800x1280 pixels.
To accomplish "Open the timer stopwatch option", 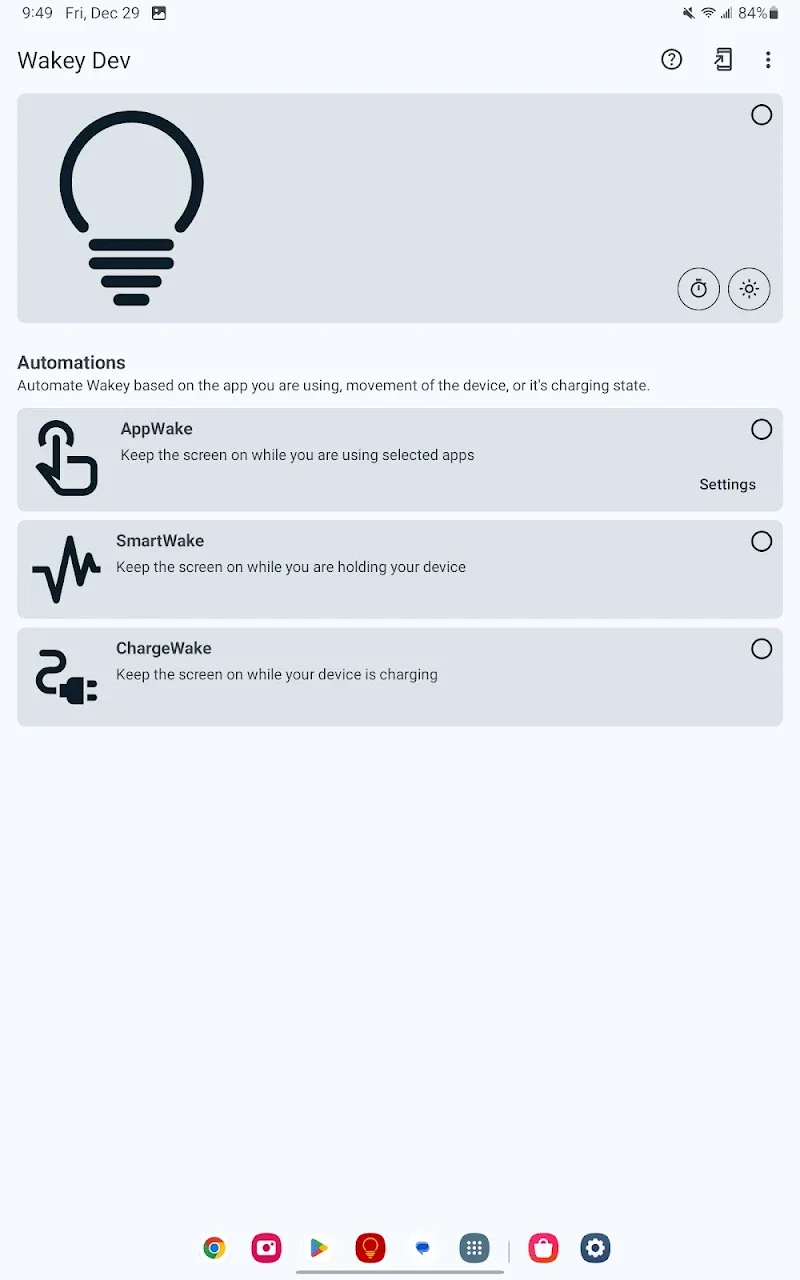I will tap(699, 289).
